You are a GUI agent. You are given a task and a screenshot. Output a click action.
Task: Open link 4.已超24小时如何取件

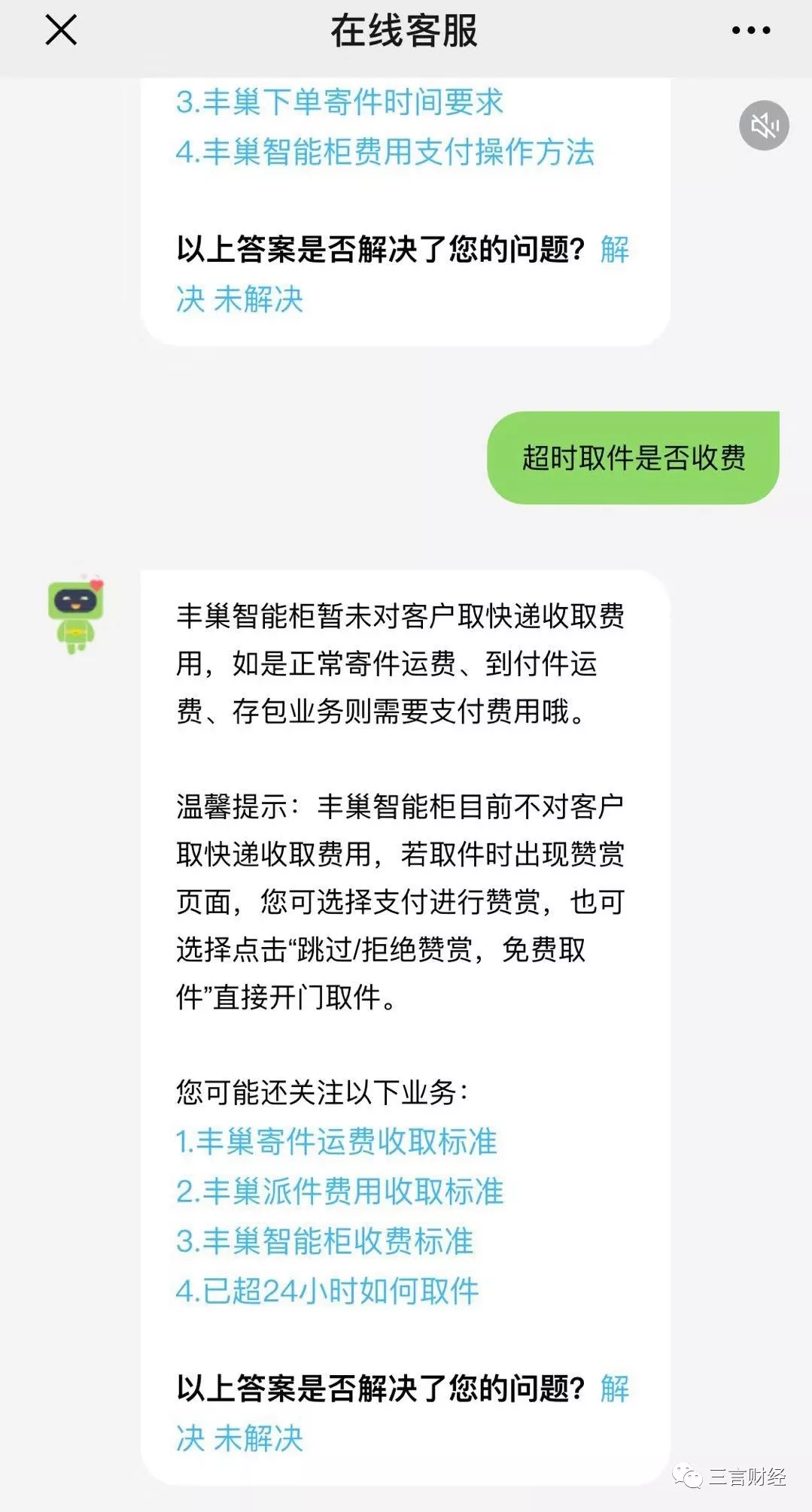coord(327,1291)
